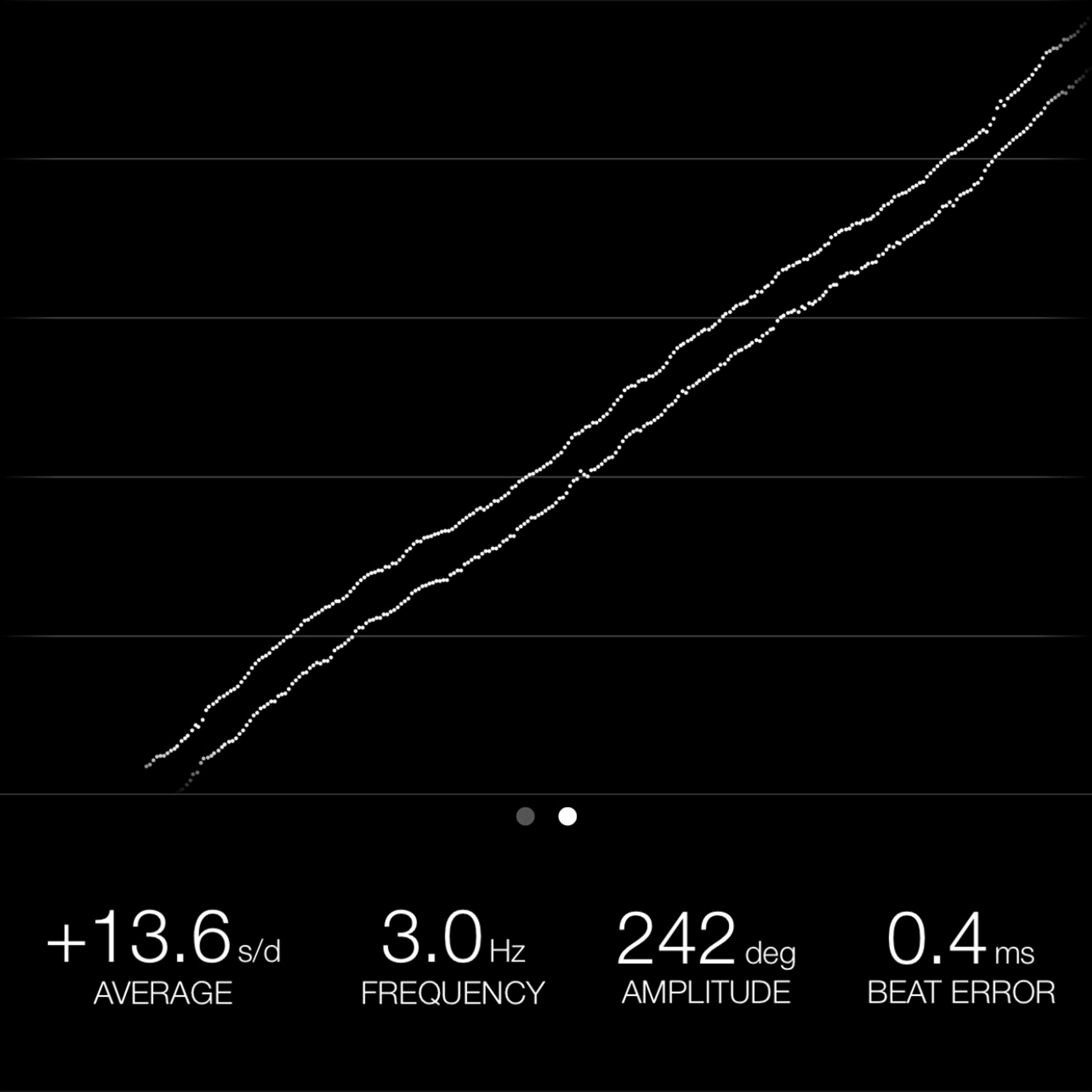Switch to the first page indicator dot

point(525,816)
